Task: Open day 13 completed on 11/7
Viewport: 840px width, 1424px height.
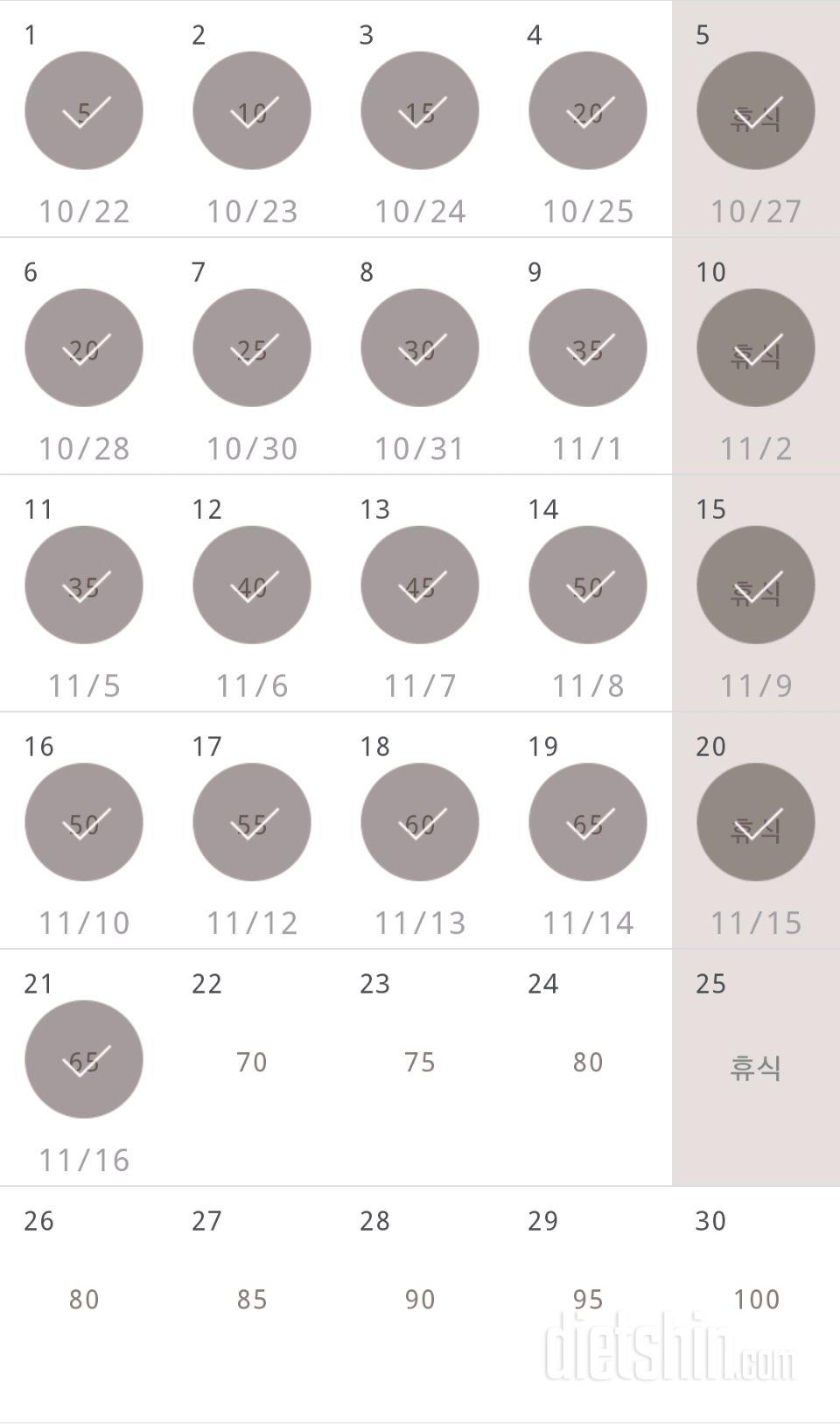Action: point(420,586)
